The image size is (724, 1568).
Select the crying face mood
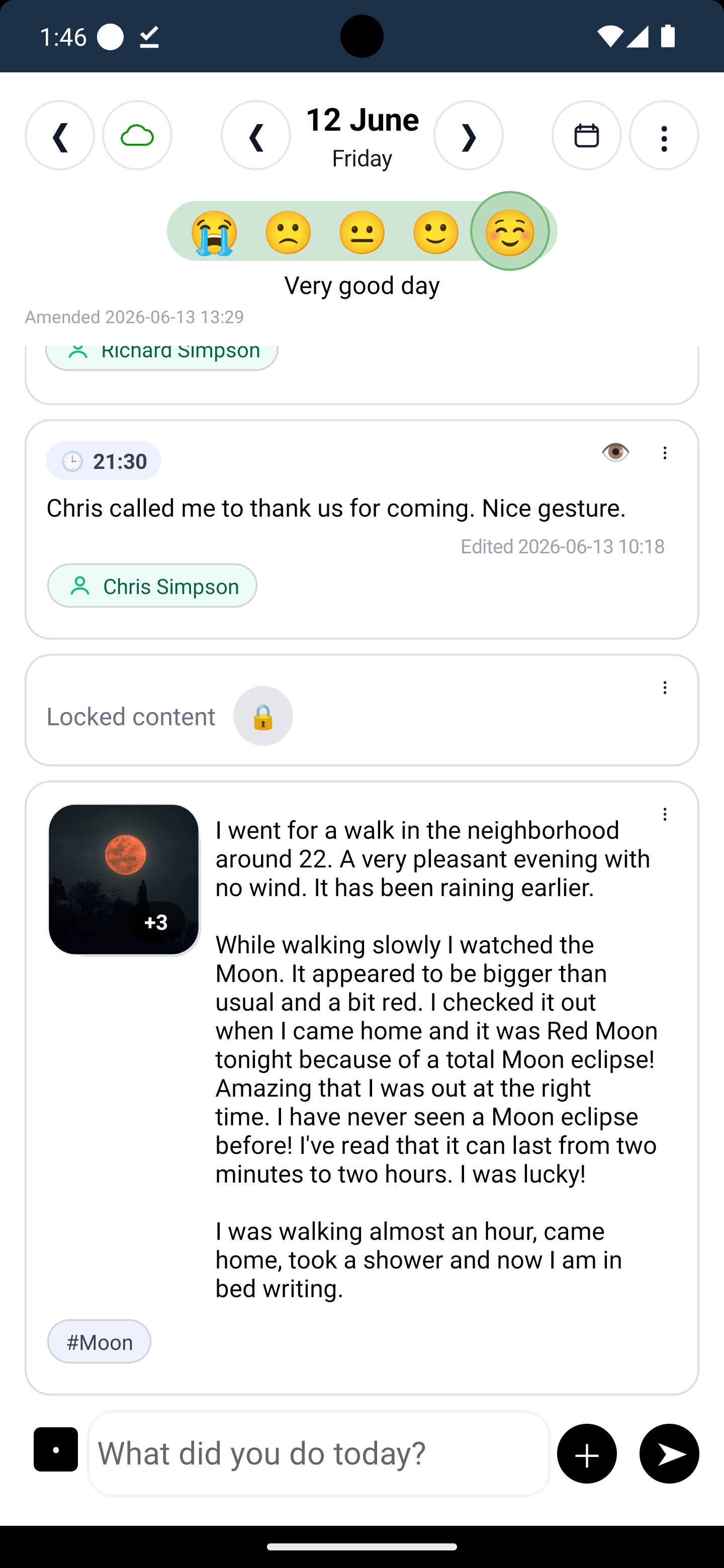(x=214, y=233)
